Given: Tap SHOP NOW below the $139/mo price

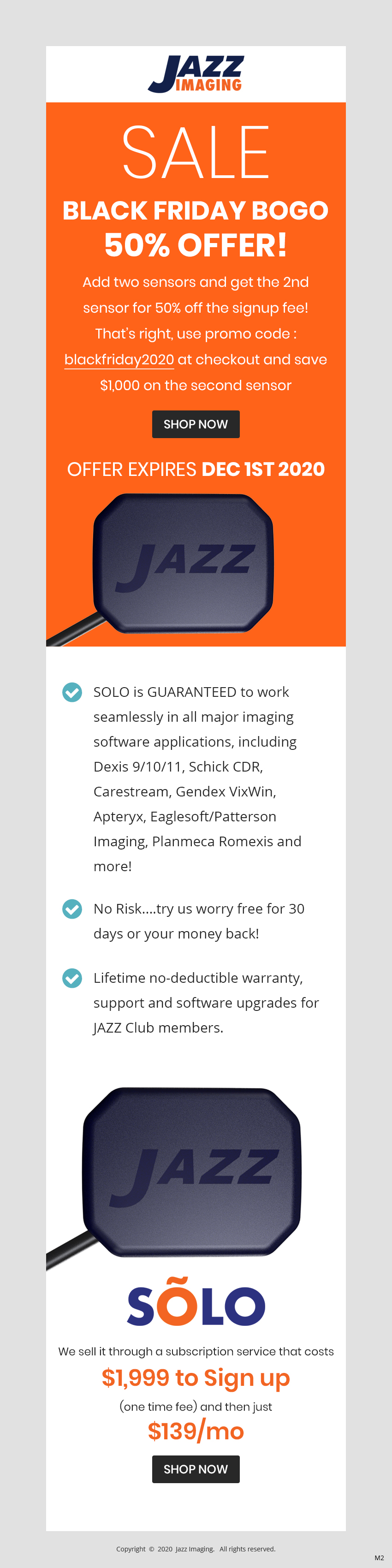Looking at the screenshot, I should click(x=196, y=1469).
